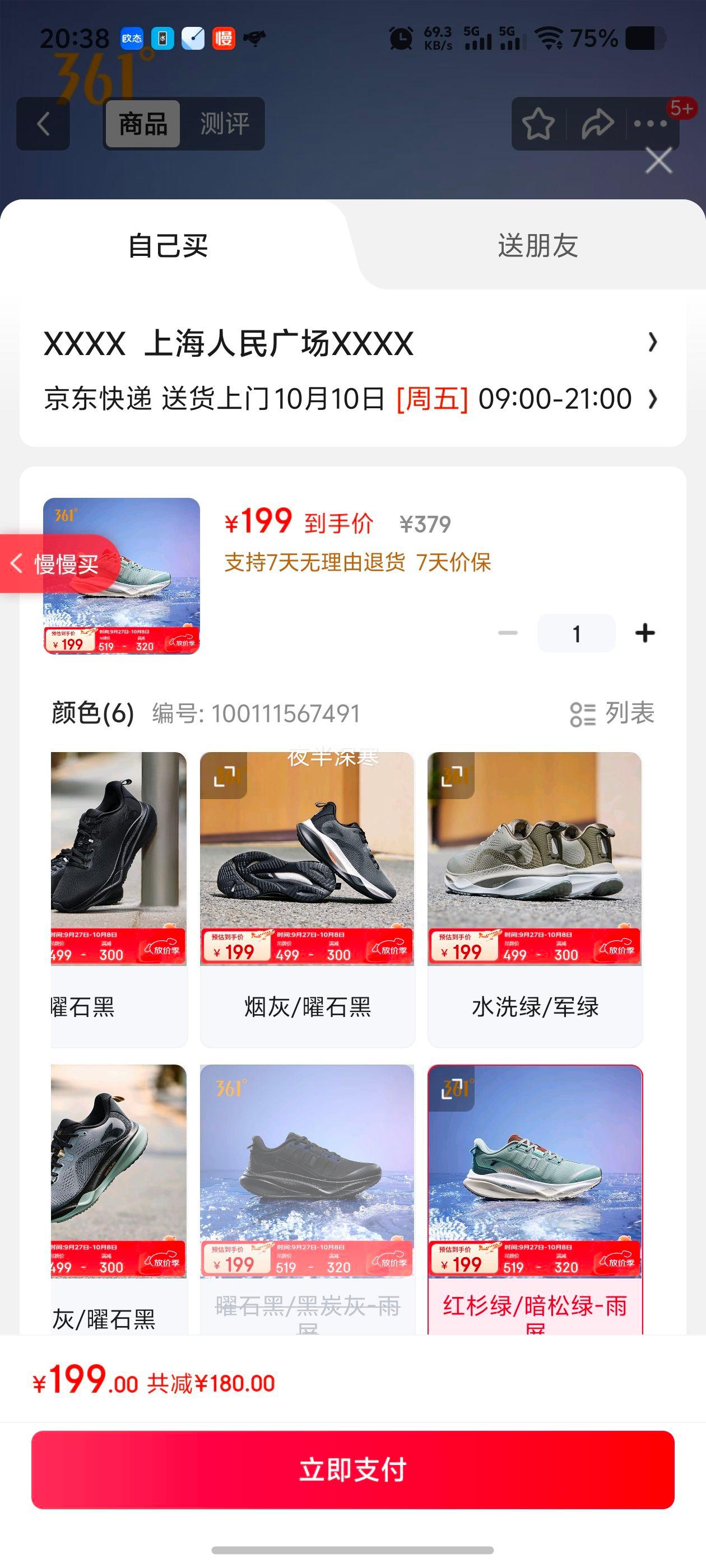Share this product
This screenshot has width=706, height=1568.
(597, 124)
